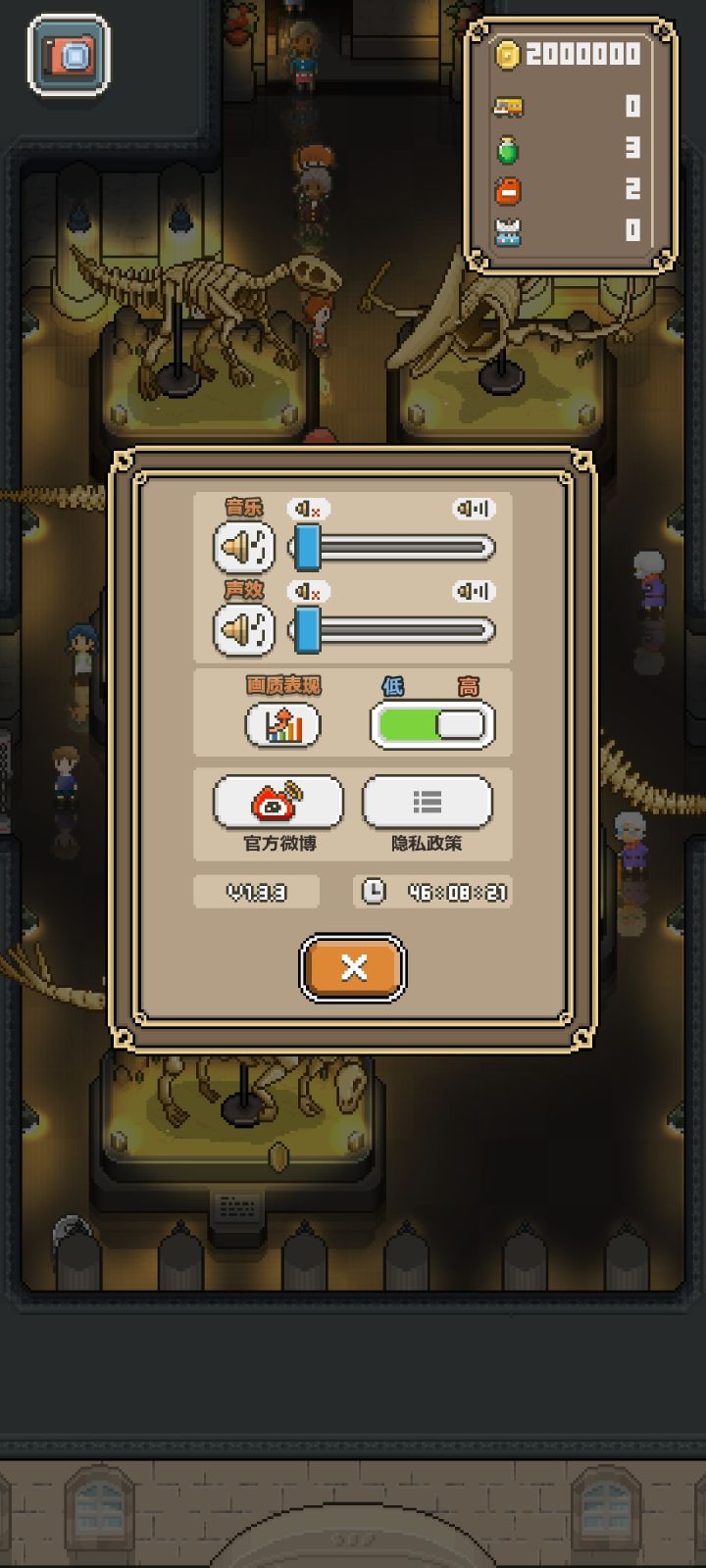
Task: Click the bus icon in the resource panel
Action: (x=510, y=108)
